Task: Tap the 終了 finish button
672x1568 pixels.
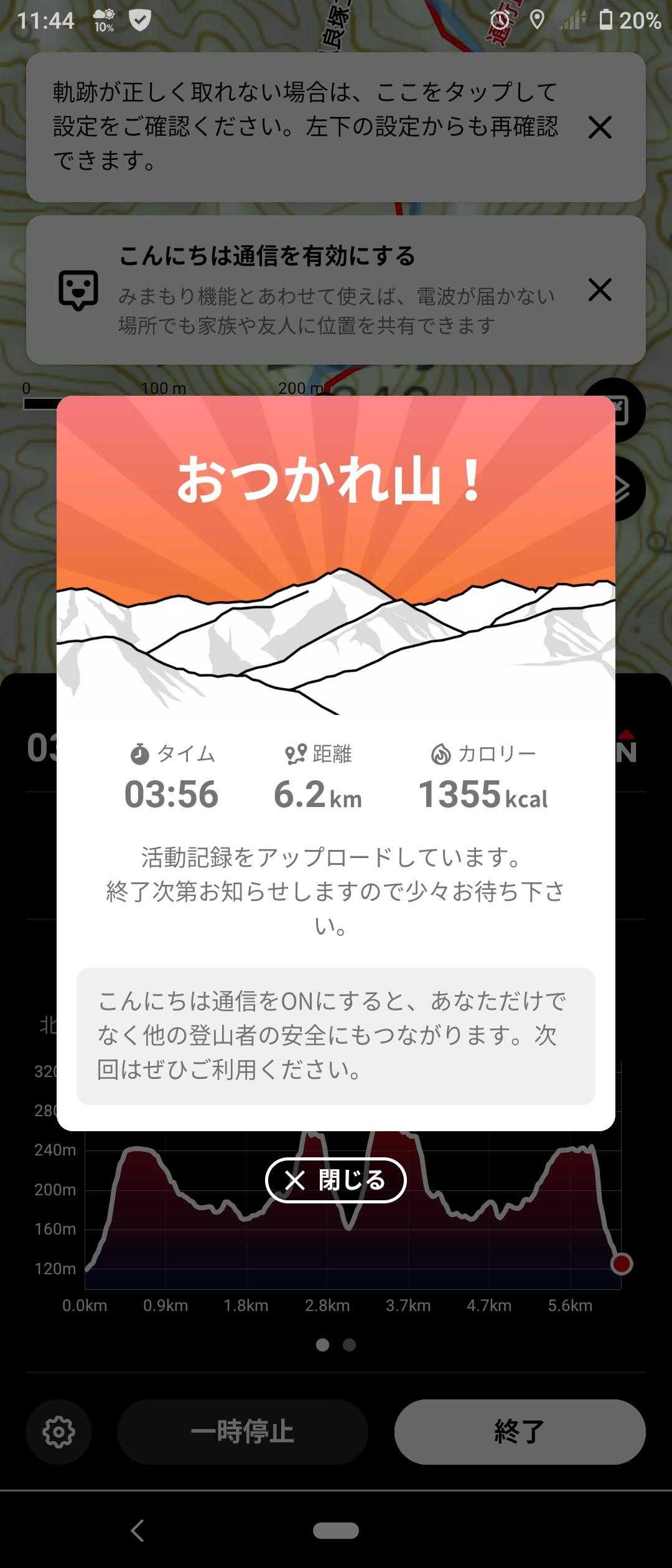Action: 520,1432
